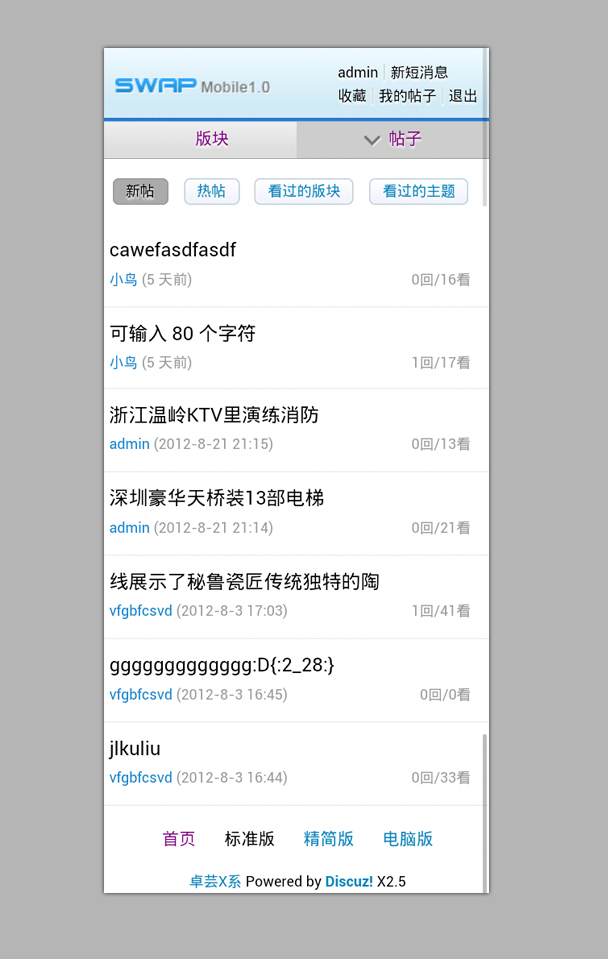Tap 退出 to log out

(x=462, y=96)
